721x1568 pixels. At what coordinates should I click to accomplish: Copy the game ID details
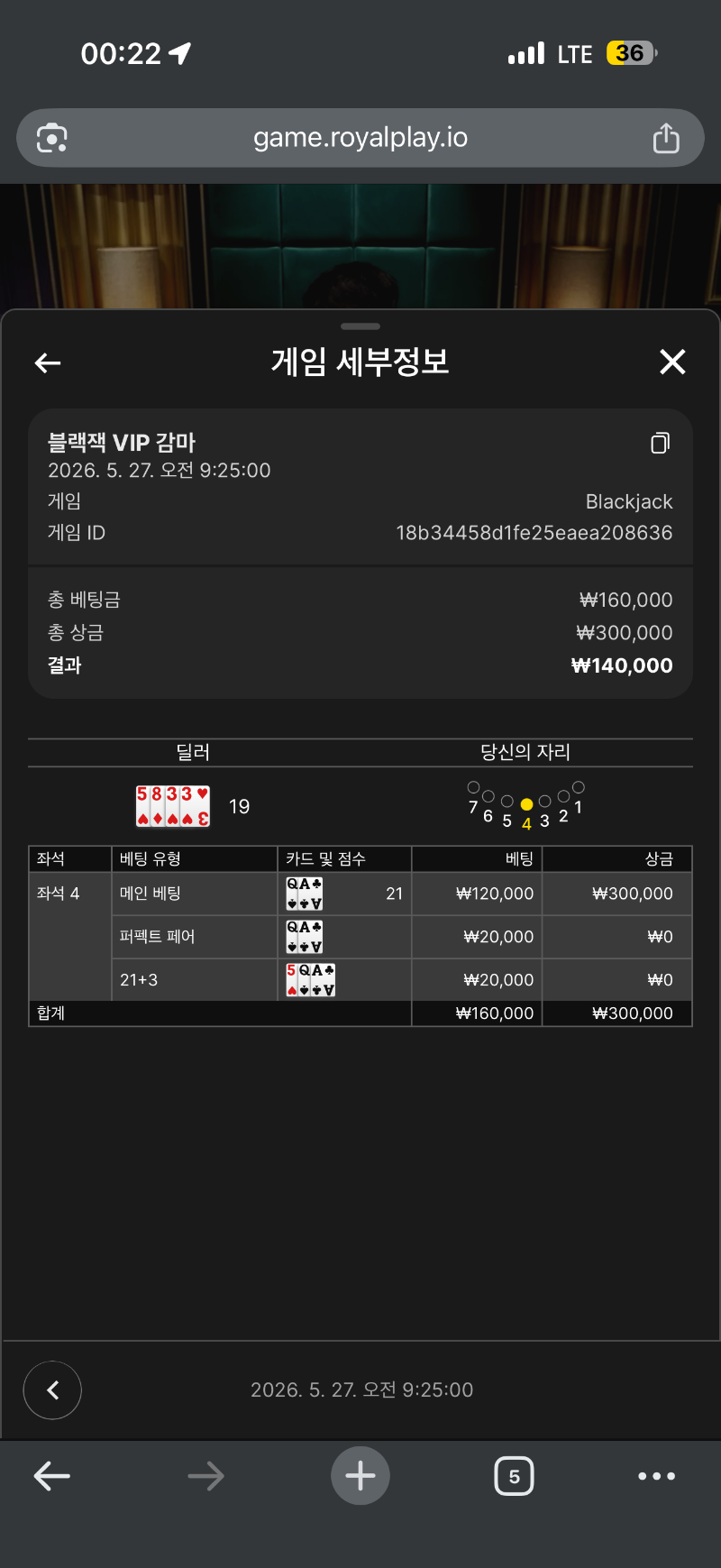[660, 443]
